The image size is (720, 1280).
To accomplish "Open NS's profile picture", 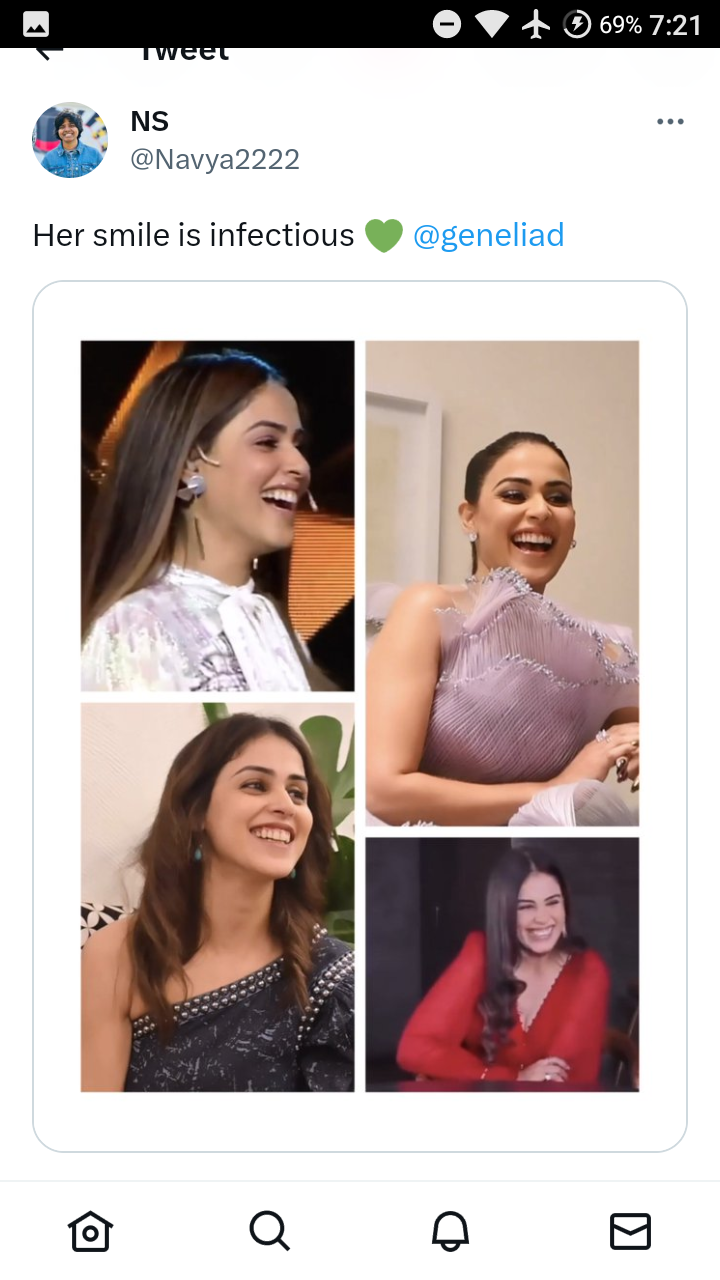I will (x=70, y=140).
